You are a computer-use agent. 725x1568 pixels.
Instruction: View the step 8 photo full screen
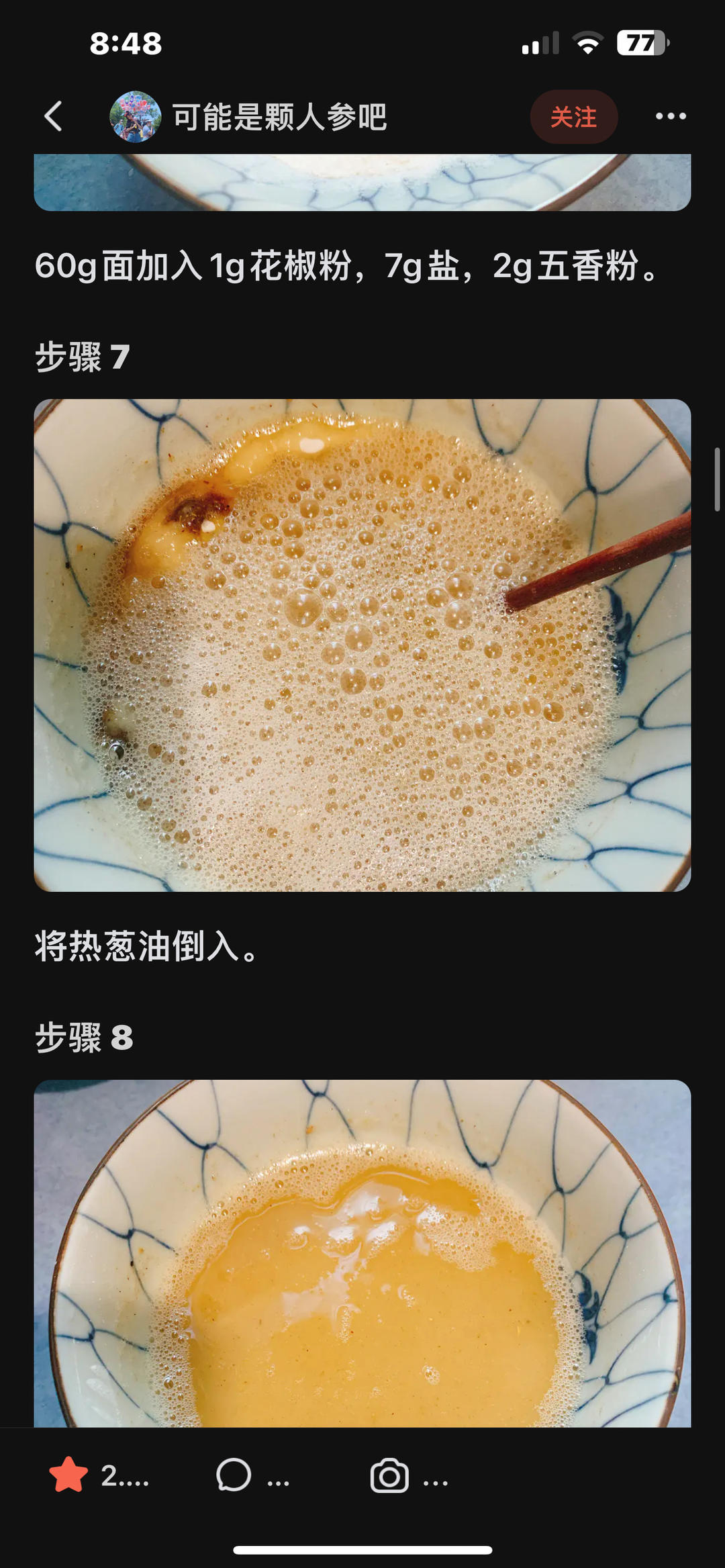[x=362, y=1252]
